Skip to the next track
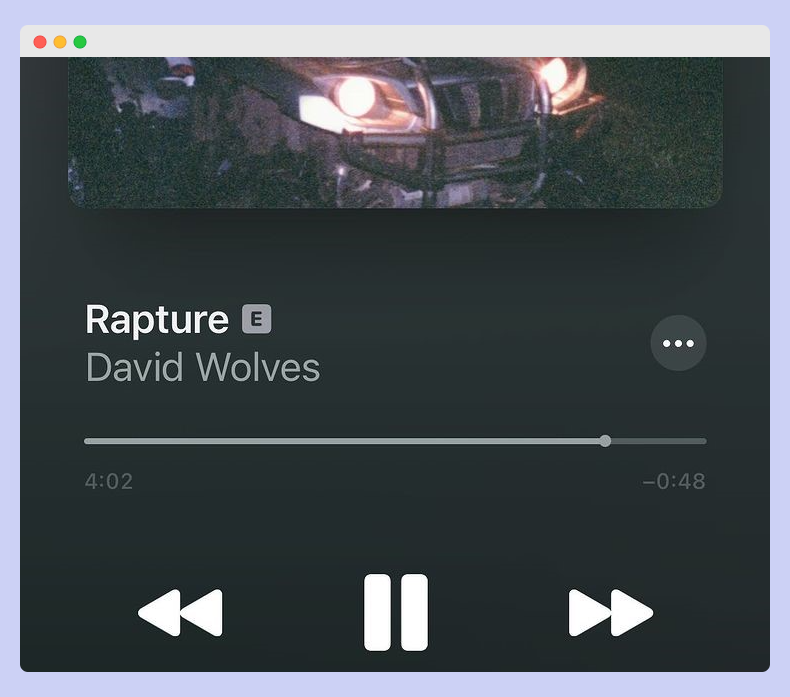The image size is (790, 697). click(610, 612)
